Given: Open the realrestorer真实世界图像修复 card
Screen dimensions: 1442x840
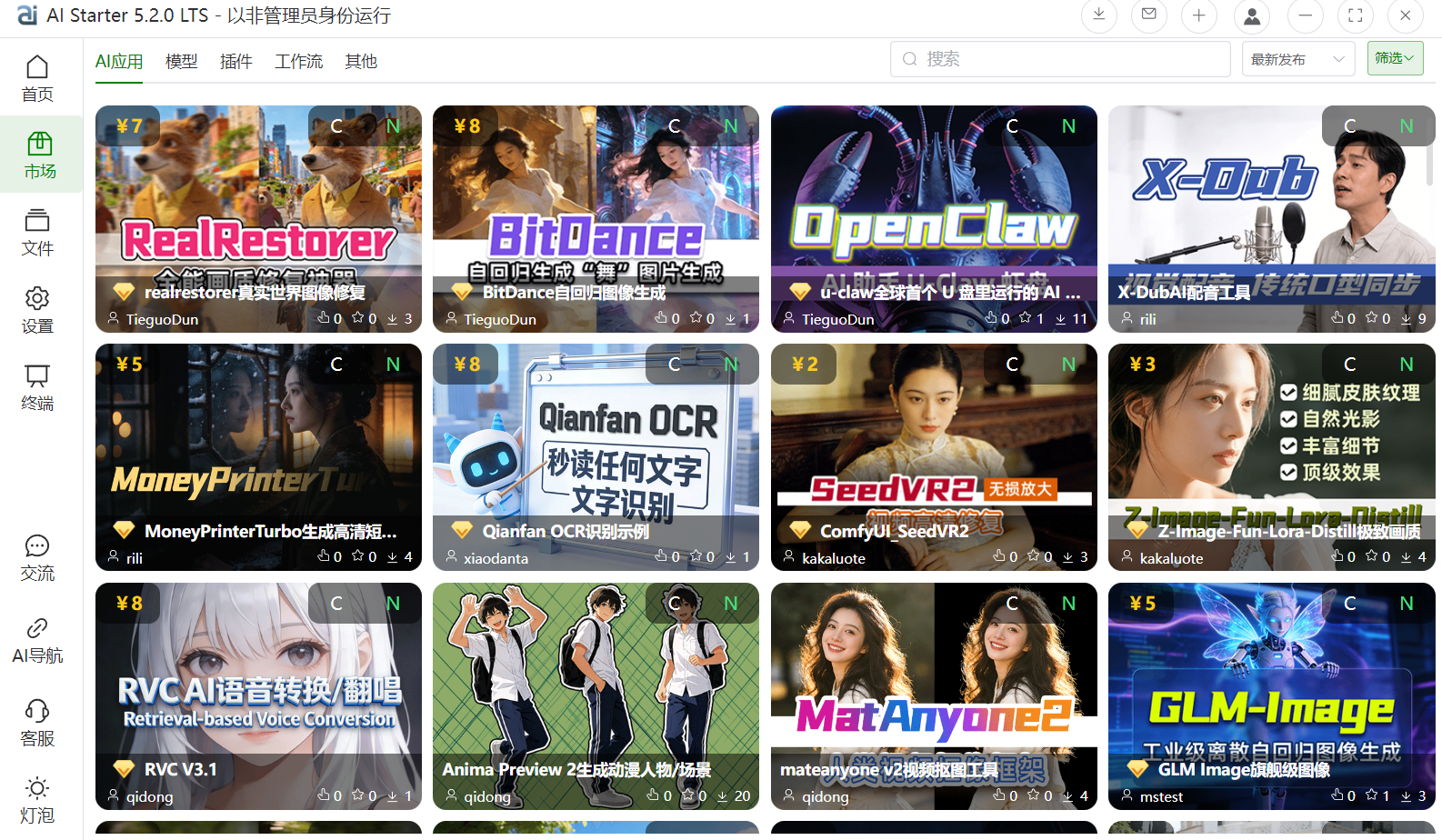Looking at the screenshot, I should pos(258,218).
